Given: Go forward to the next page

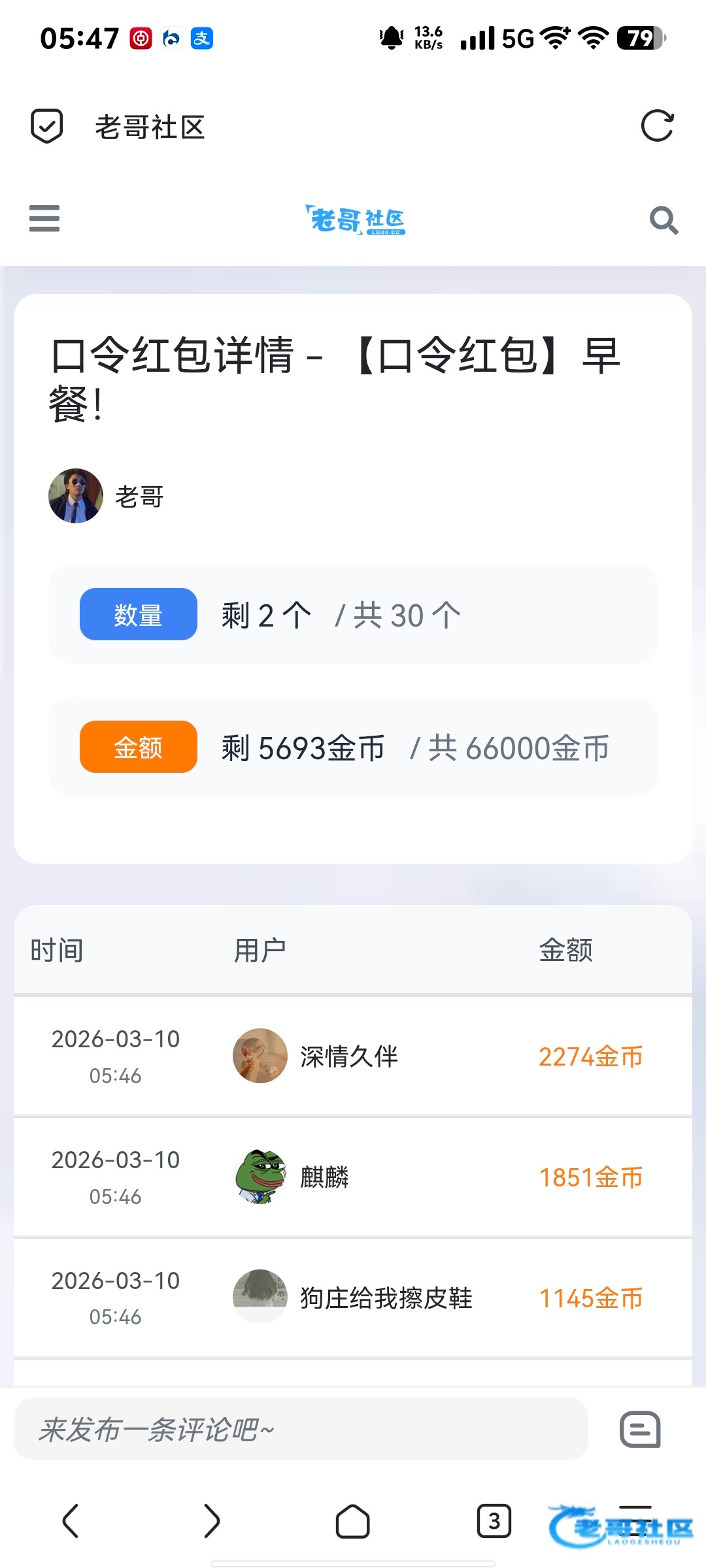Looking at the screenshot, I should pos(212,1521).
